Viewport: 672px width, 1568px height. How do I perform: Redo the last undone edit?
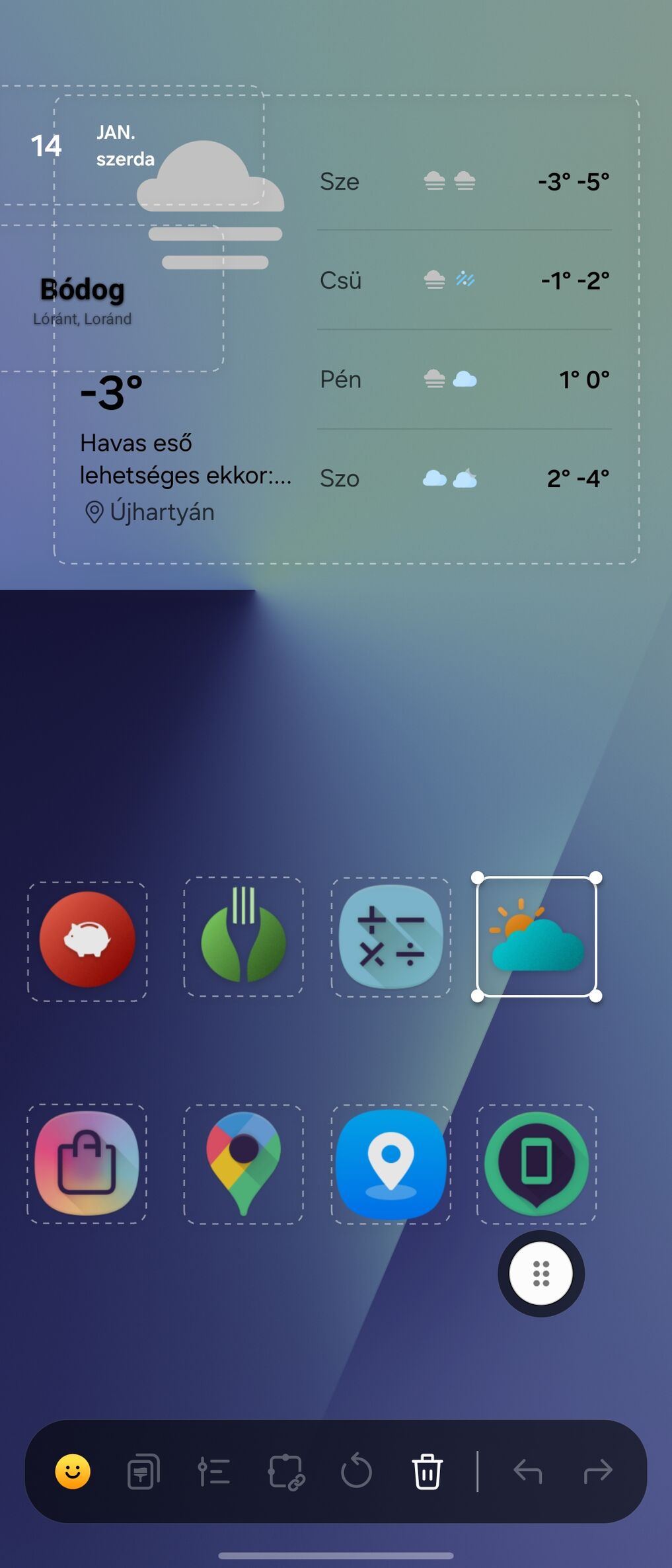point(598,1471)
